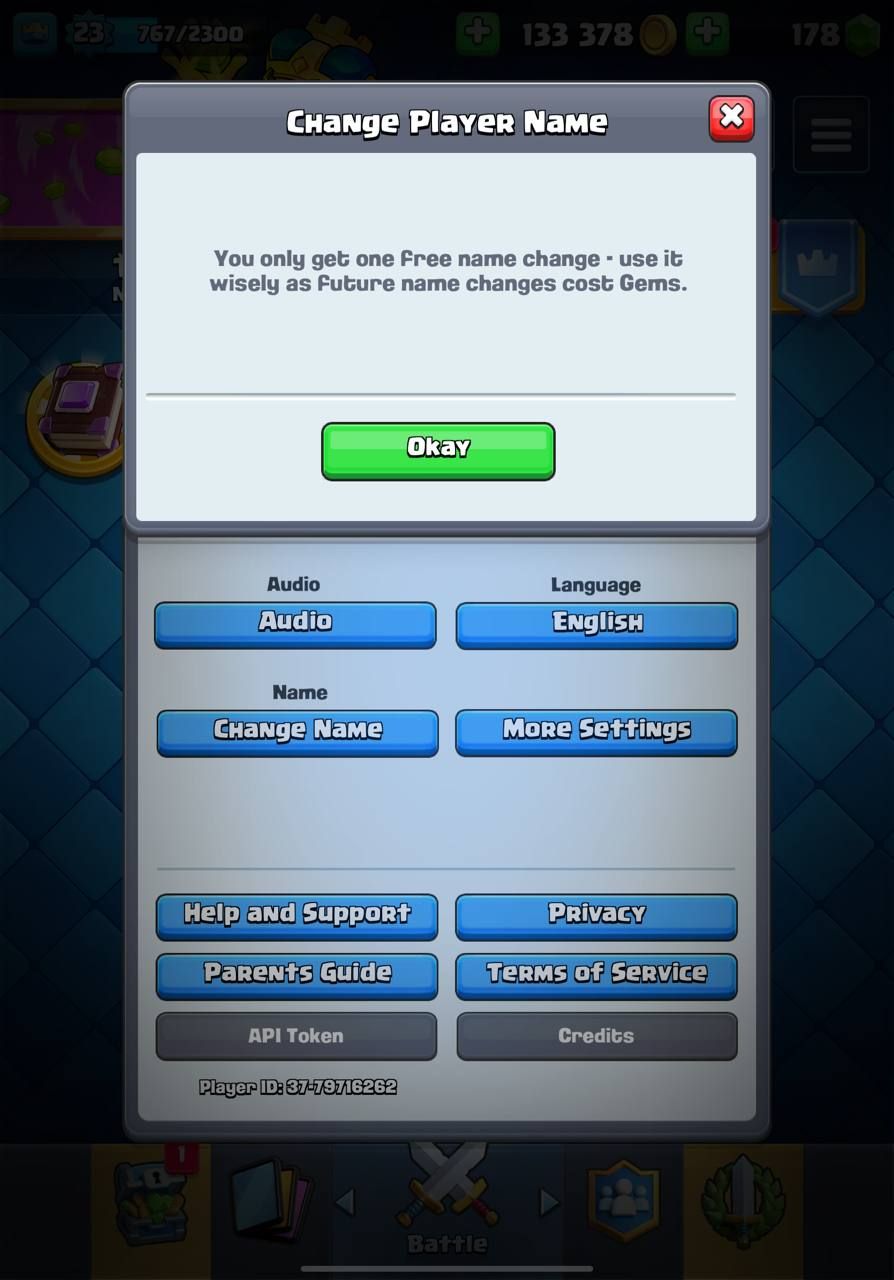Tap the Change Name button
The width and height of the screenshot is (894, 1280).
[297, 732]
